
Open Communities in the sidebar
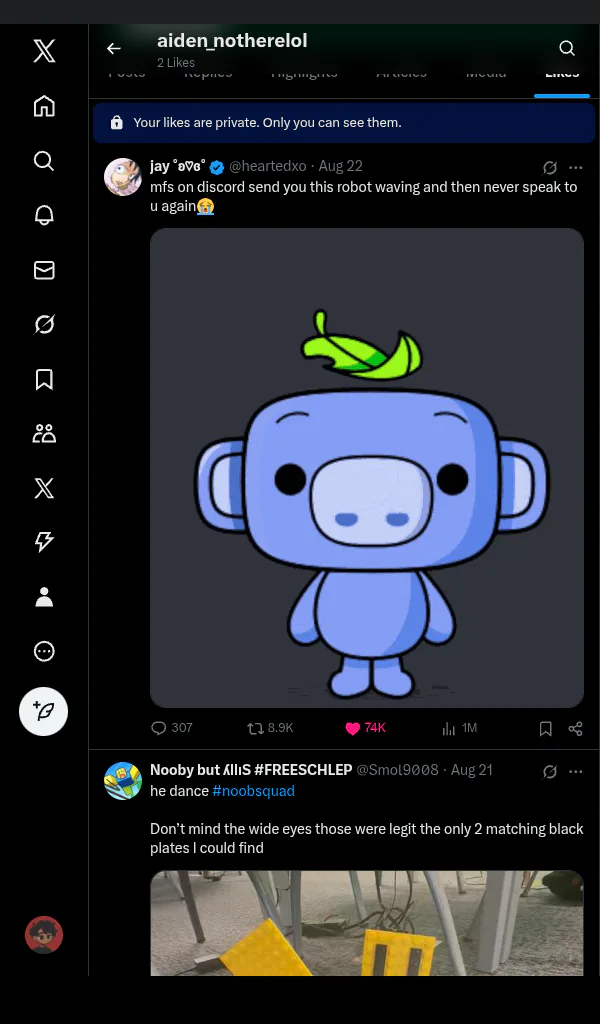44,434
